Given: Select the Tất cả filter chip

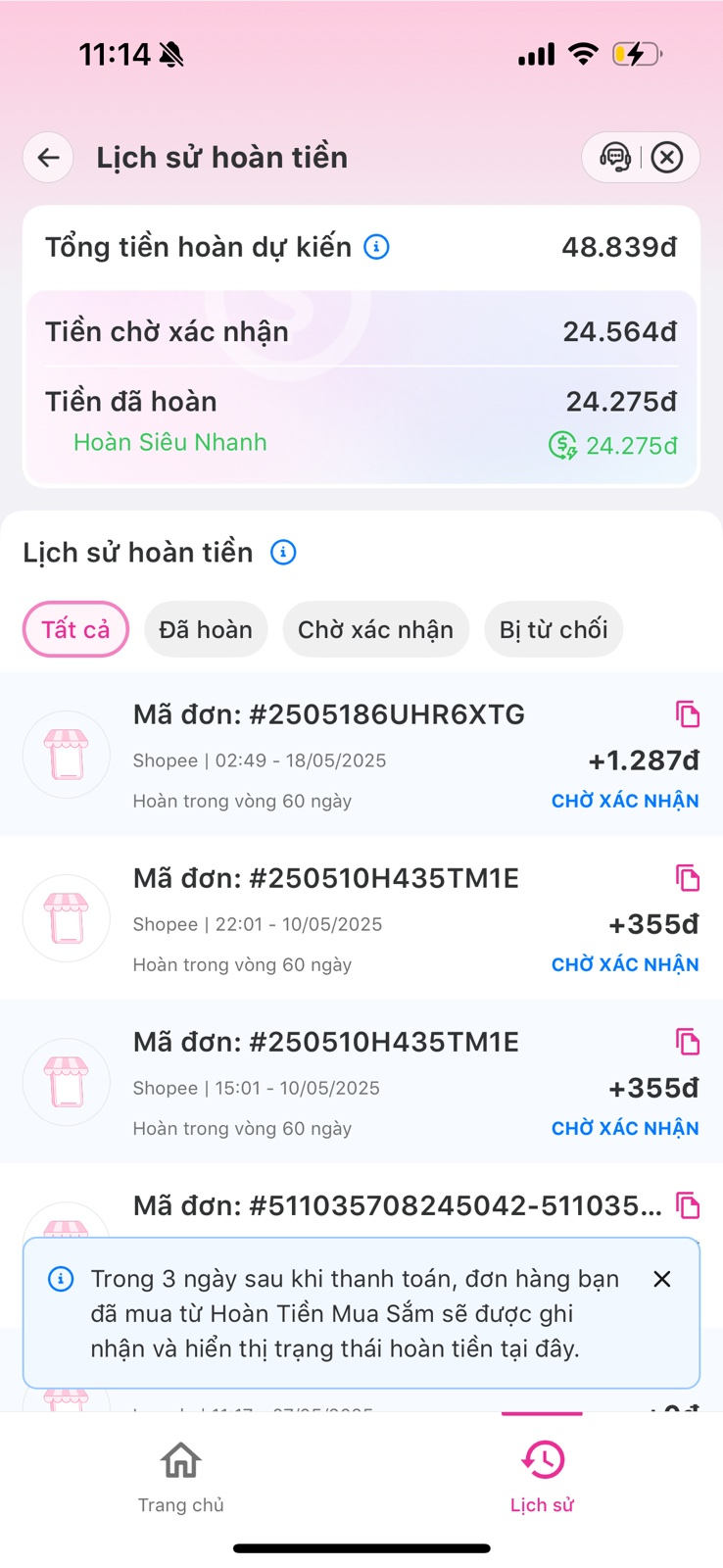Looking at the screenshot, I should (75, 629).
